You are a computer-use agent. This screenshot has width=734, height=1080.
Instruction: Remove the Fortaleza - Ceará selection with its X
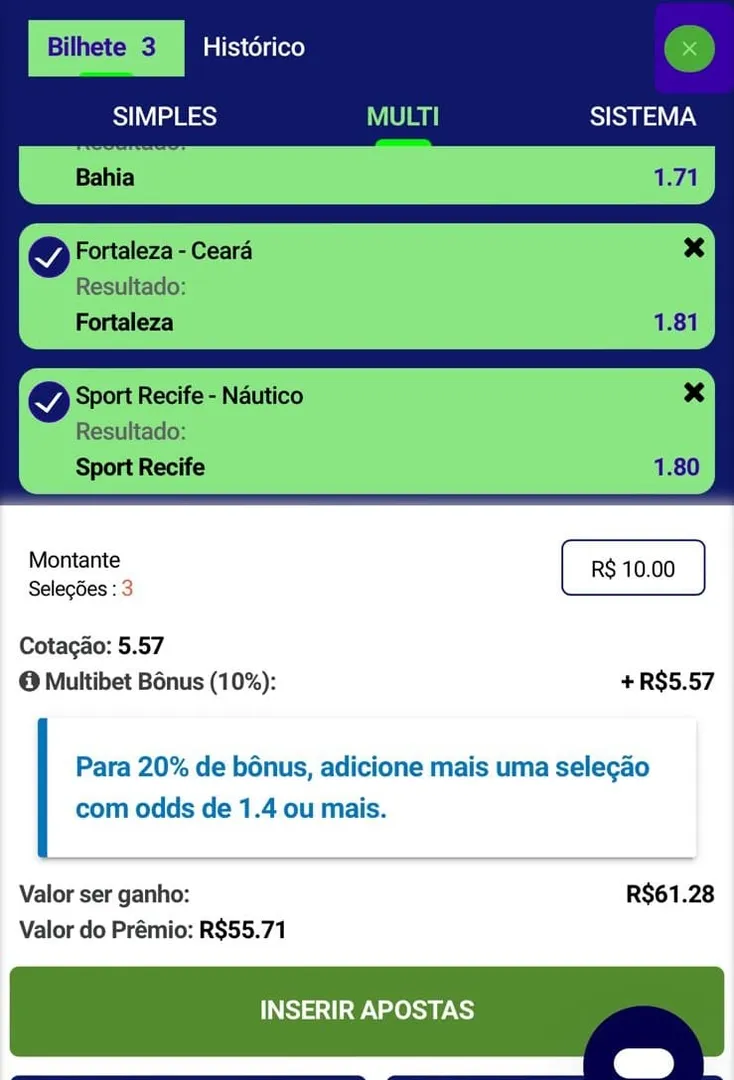coord(694,248)
